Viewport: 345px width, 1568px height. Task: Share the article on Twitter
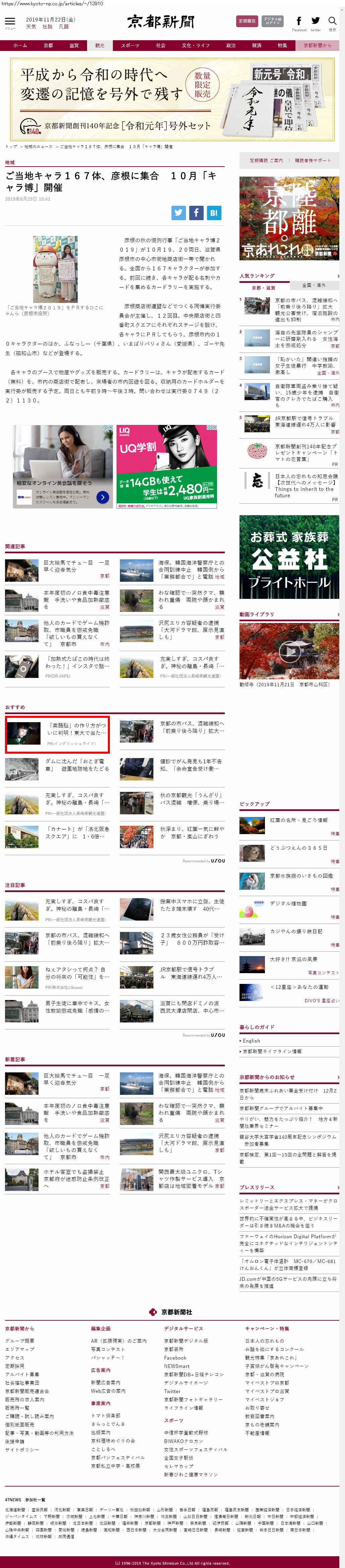pyautogui.click(x=178, y=212)
